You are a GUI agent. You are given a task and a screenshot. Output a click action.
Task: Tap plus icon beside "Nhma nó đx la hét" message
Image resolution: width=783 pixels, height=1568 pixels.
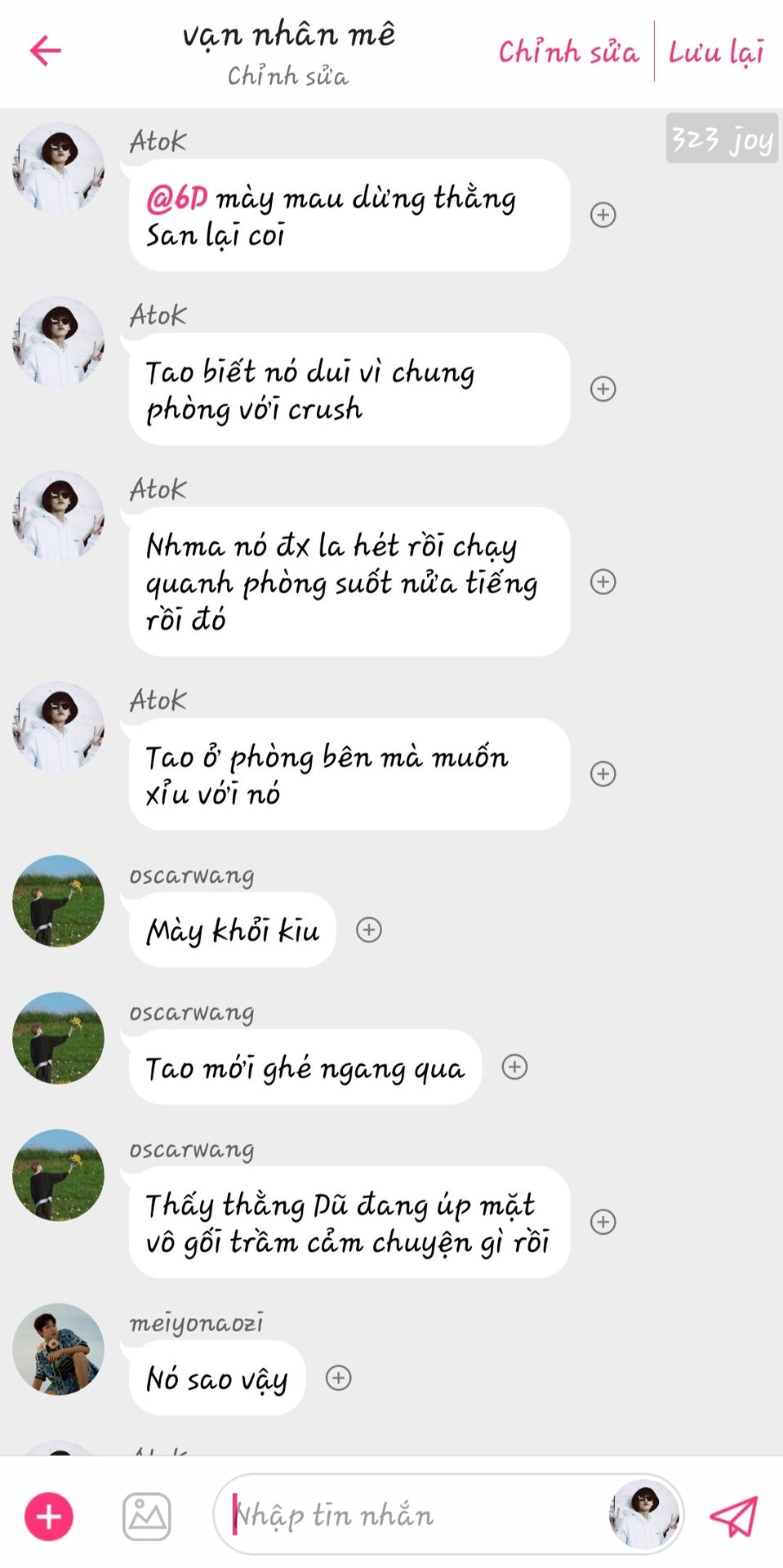click(x=603, y=581)
